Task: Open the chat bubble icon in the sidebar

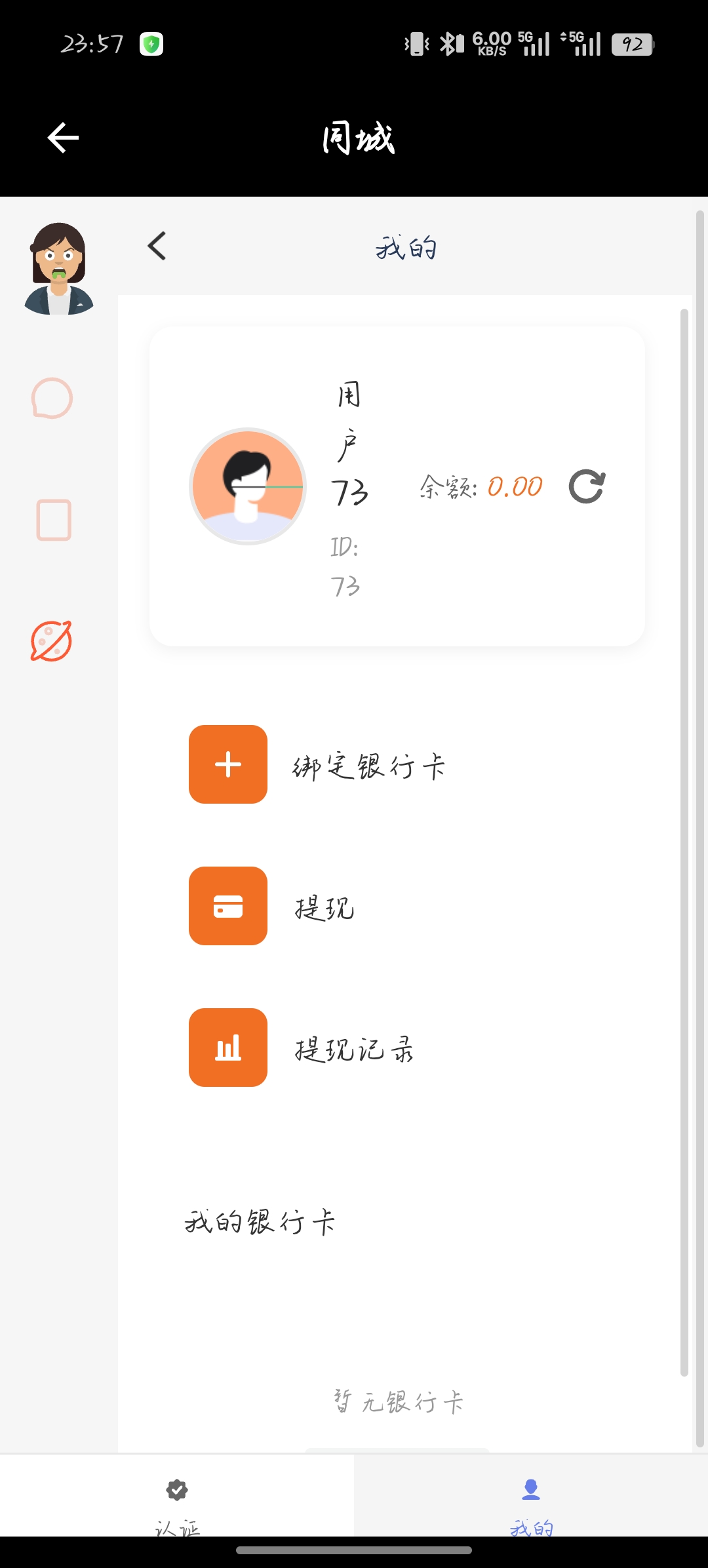Action: point(52,398)
